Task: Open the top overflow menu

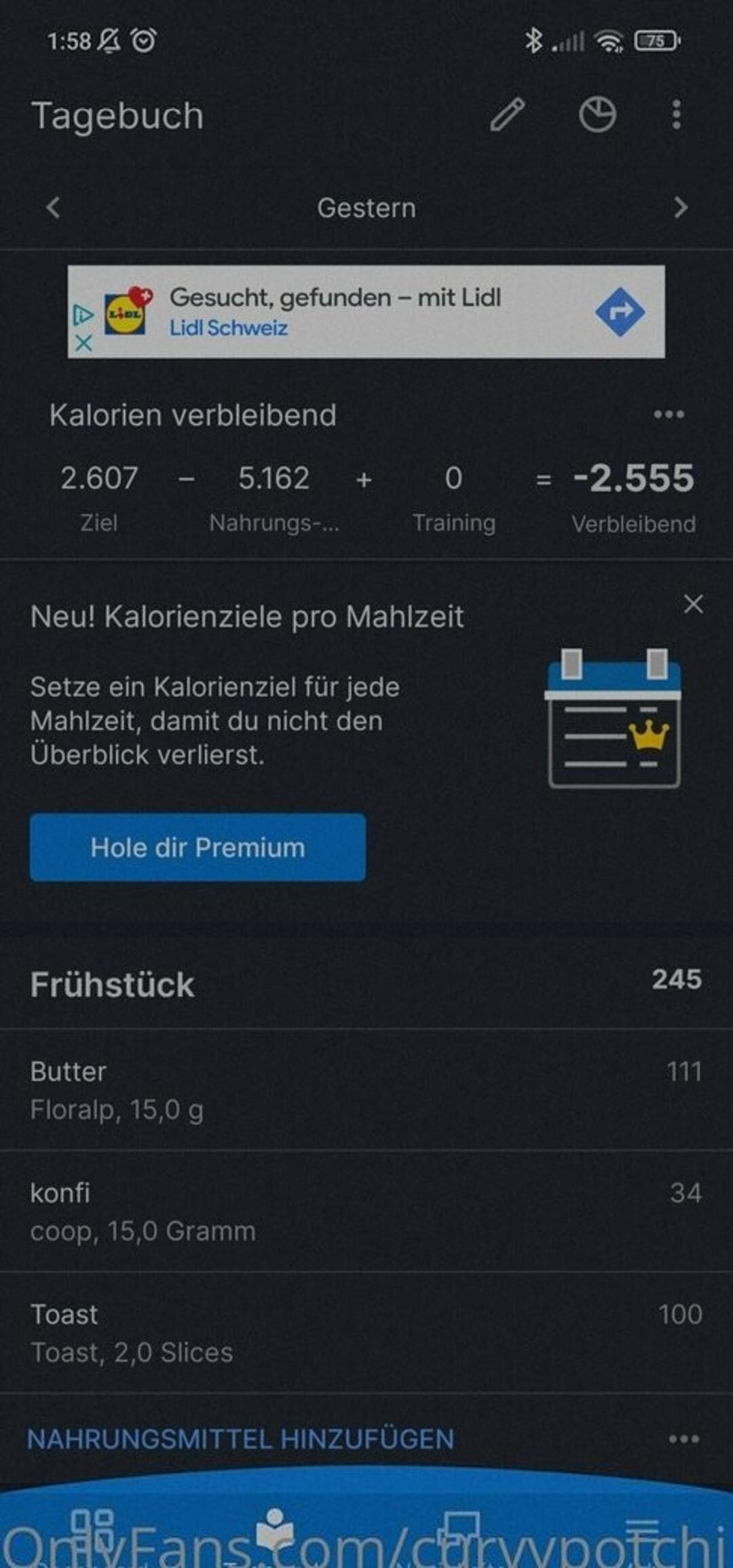Action: click(676, 114)
